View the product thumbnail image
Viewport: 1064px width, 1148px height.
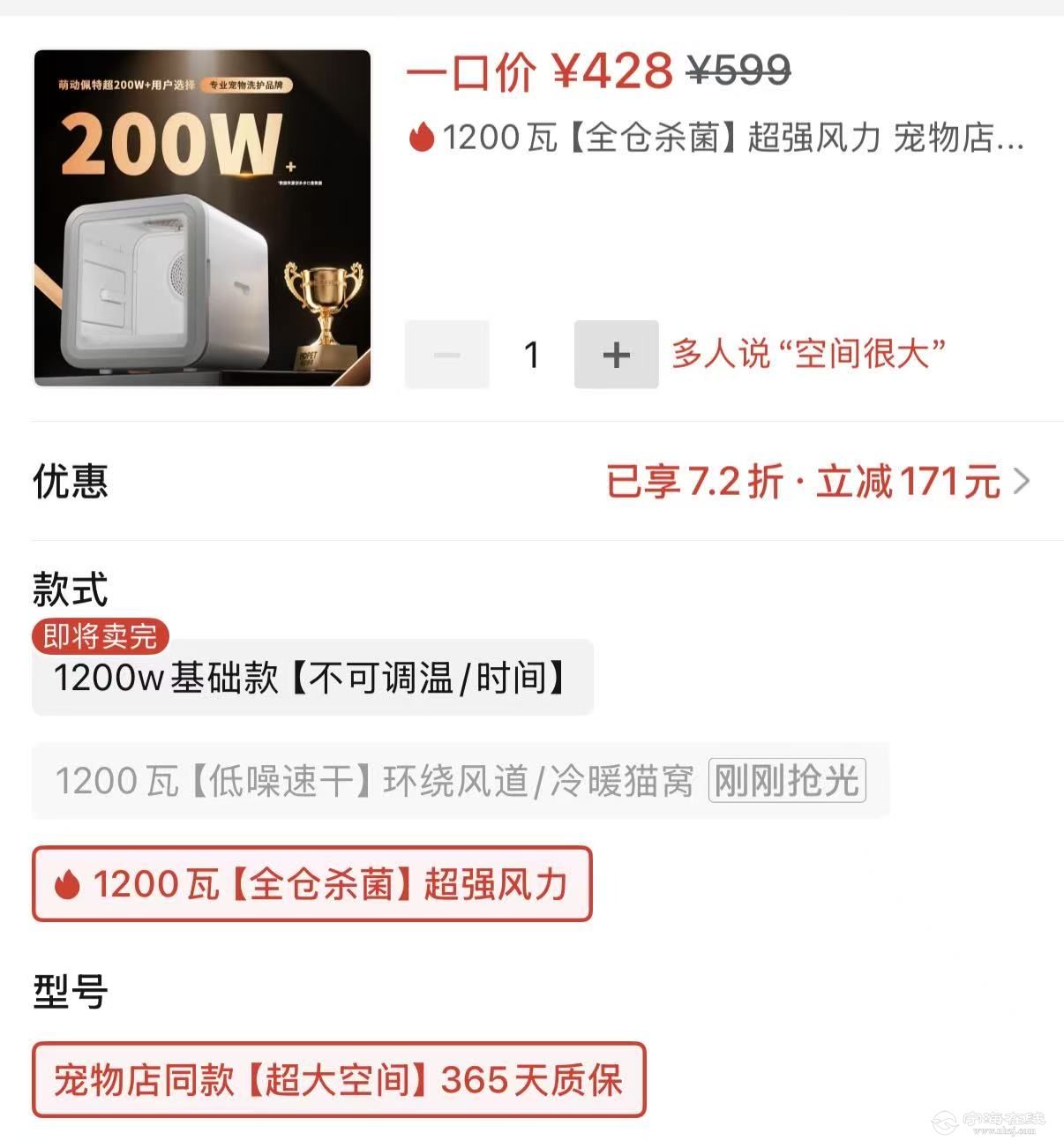[x=202, y=218]
